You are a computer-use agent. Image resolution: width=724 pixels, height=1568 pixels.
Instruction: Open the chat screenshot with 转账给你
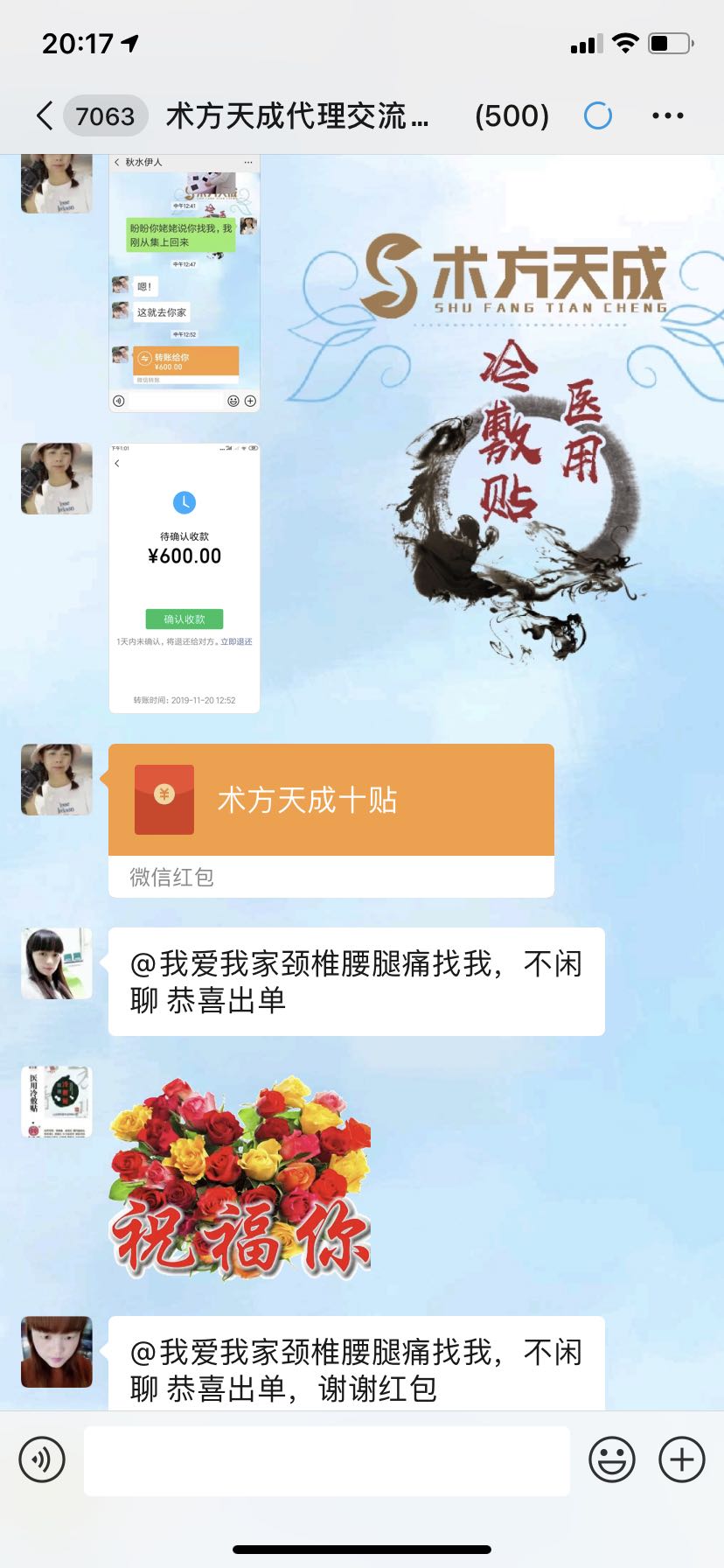[184, 283]
